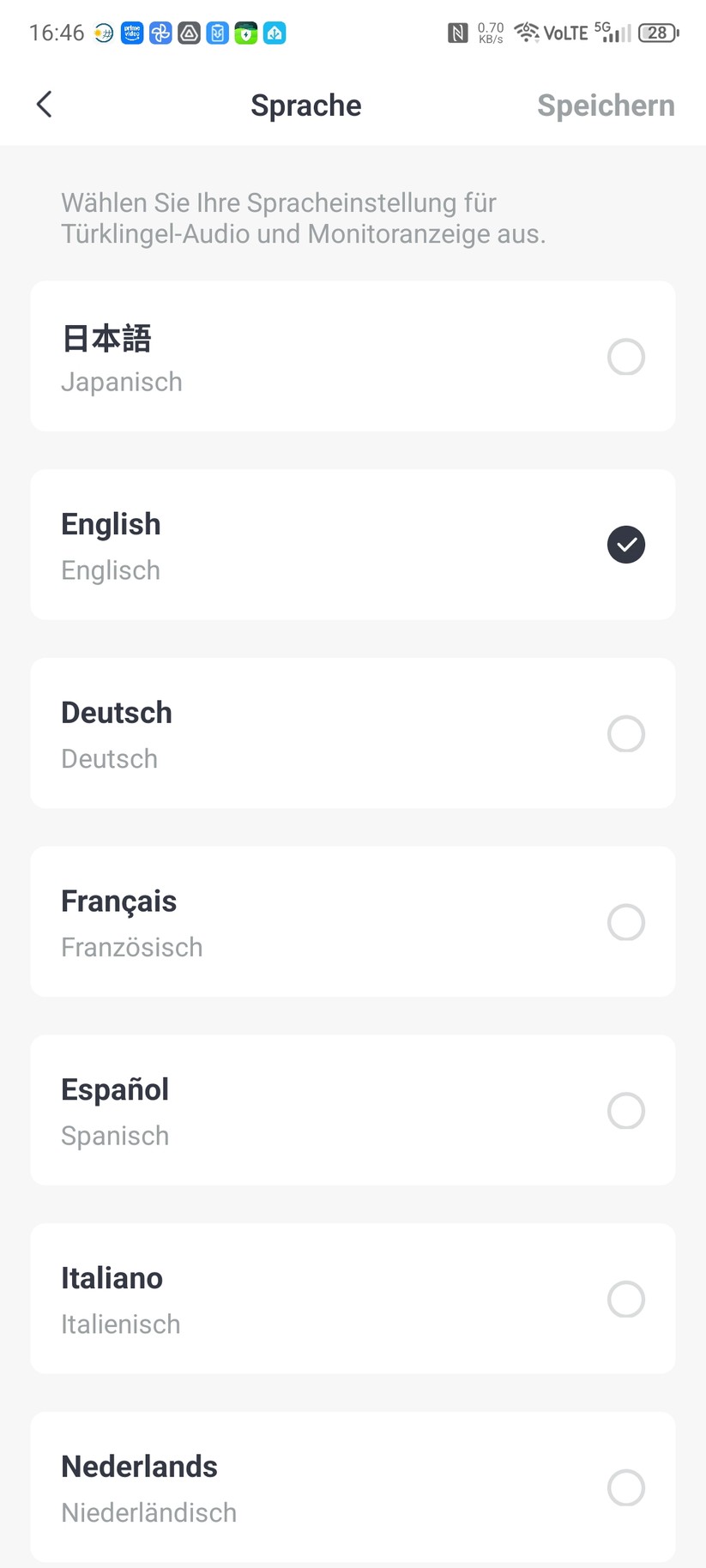This screenshot has height=1568, width=706.
Task: Select the Deutsch radio button
Action: tap(626, 733)
